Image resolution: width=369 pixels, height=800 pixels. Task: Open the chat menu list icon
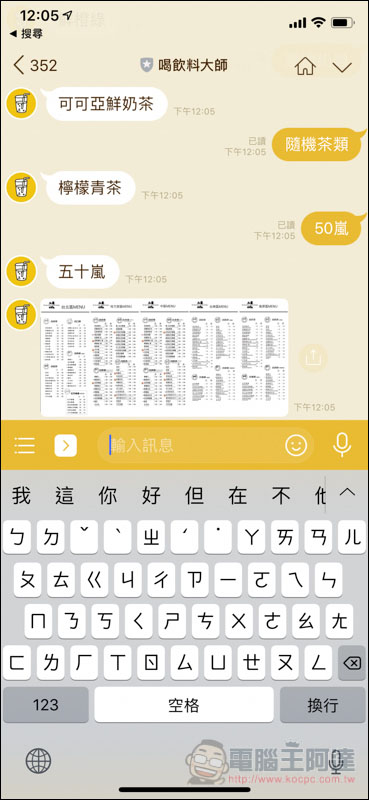coord(24,445)
